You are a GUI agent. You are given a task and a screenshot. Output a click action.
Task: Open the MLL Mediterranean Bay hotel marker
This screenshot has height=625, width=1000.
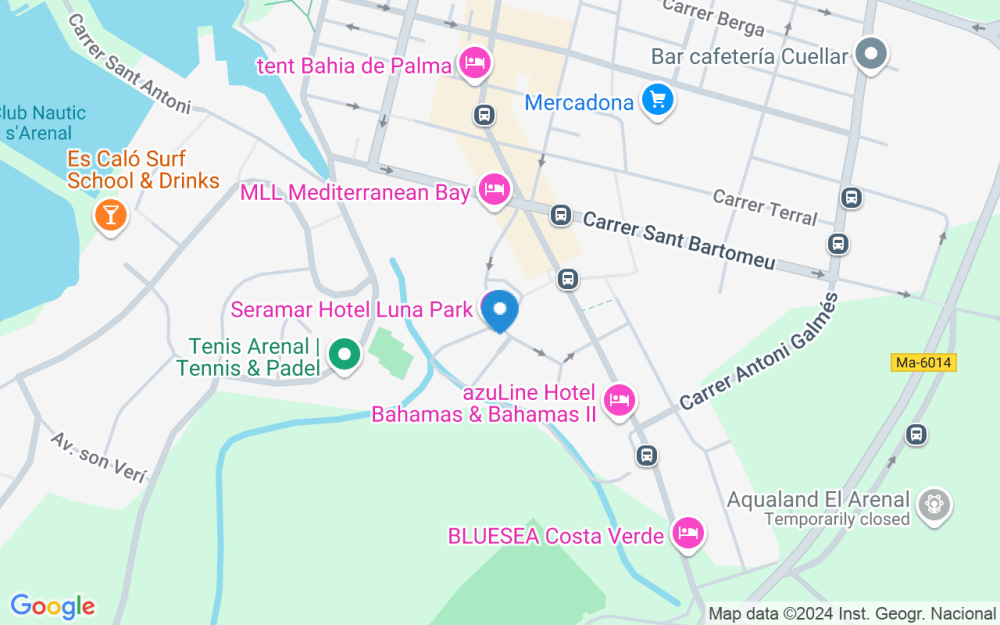pyautogui.click(x=494, y=190)
